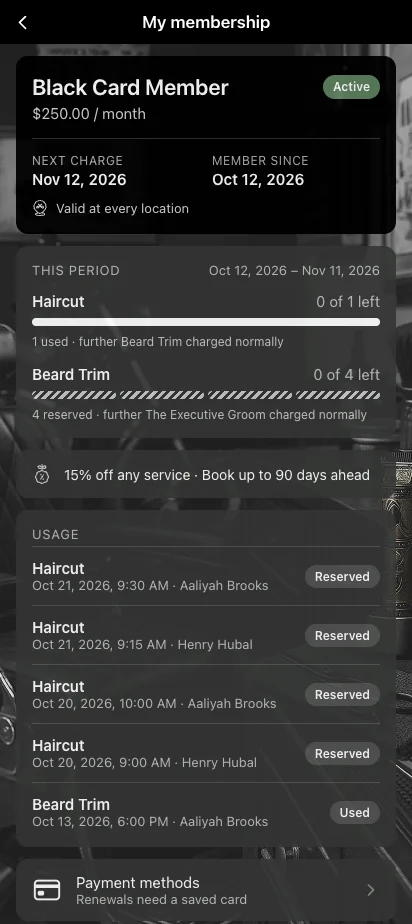Open Payment methods
This screenshot has width=412, height=924.
206,890
